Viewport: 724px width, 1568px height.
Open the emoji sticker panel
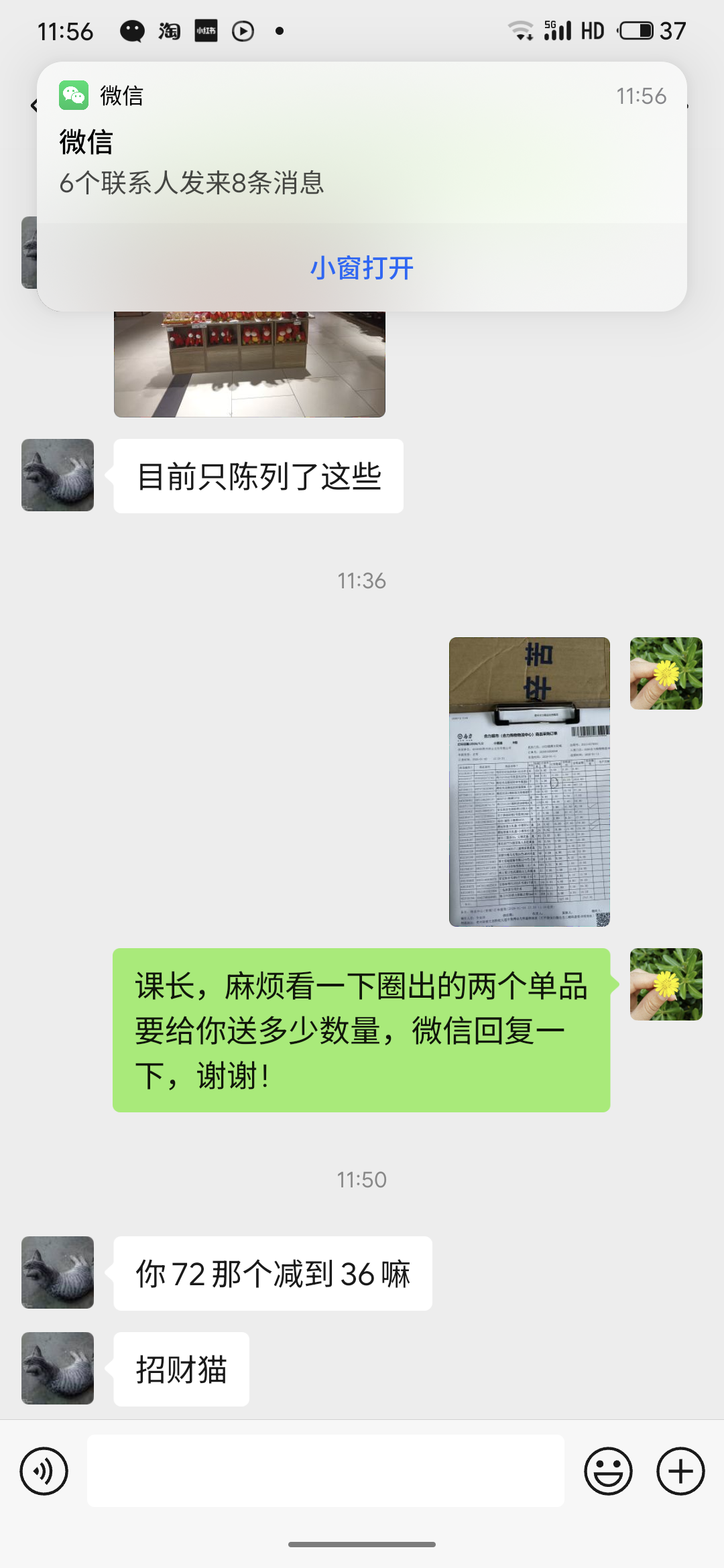pos(608,1472)
